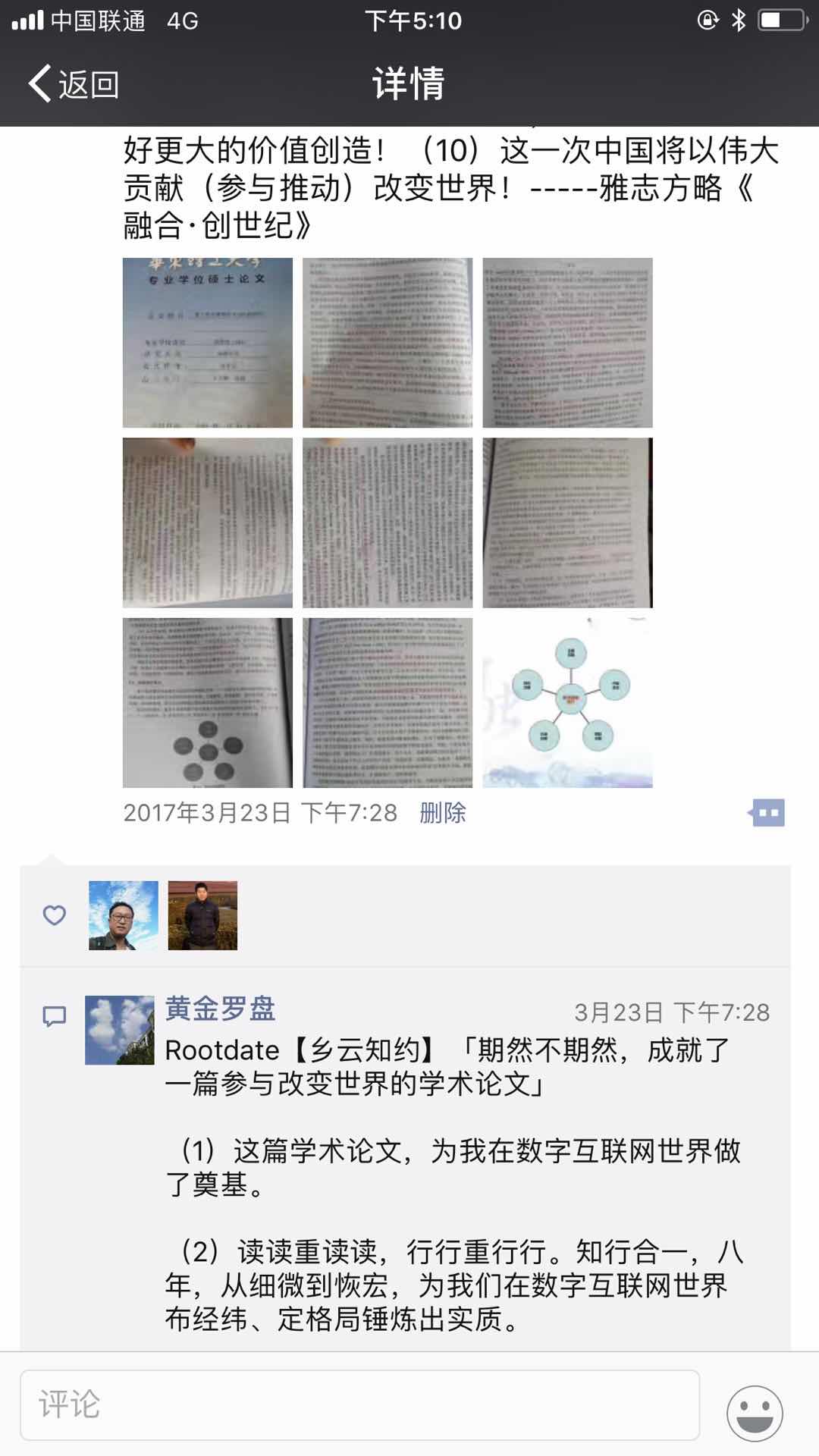819x1456 pixels.
Task: Focus the 评论 comment input field
Action: click(359, 1404)
